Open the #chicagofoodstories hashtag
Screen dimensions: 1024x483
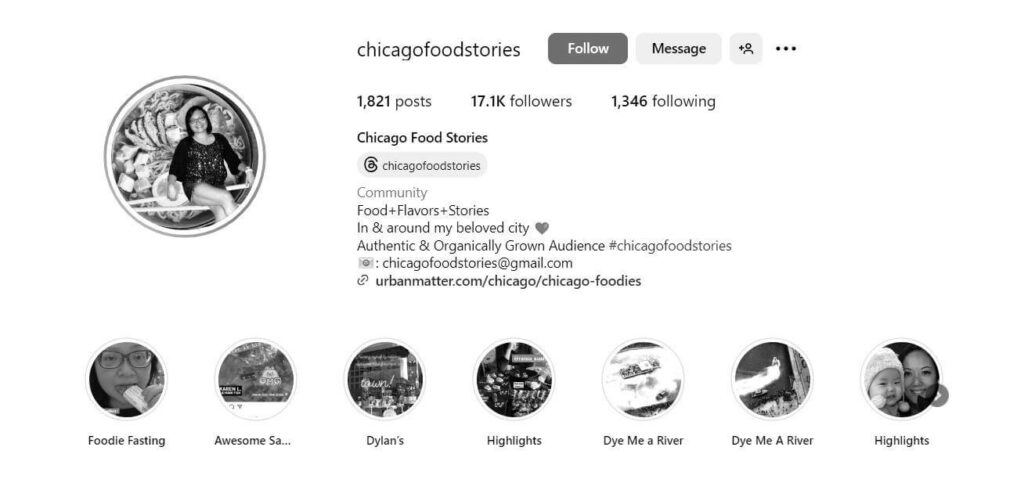tap(669, 245)
